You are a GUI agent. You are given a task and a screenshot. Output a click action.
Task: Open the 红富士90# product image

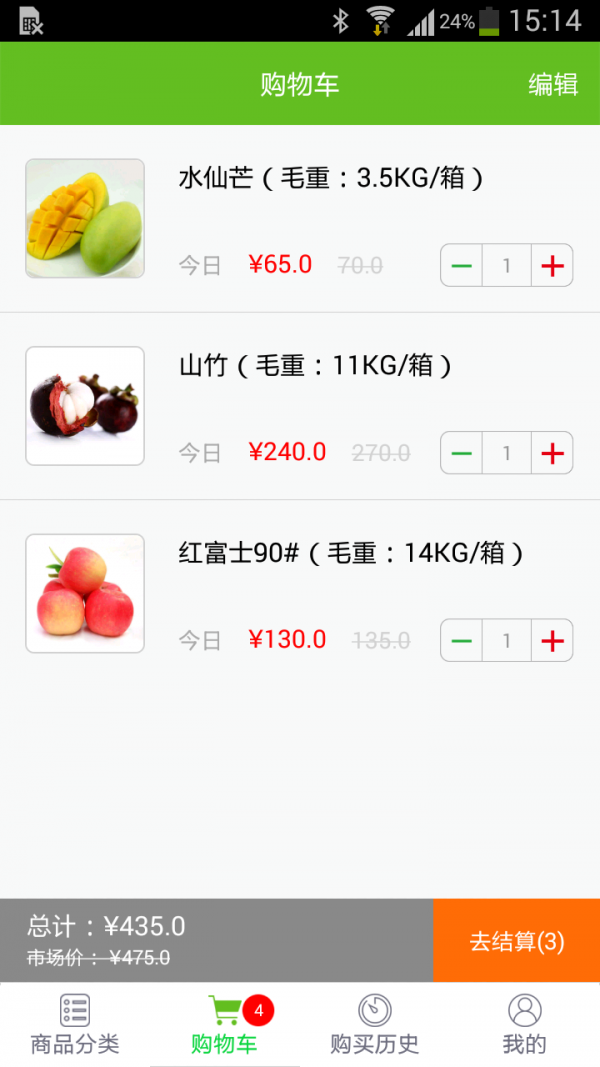pyautogui.click(x=85, y=593)
